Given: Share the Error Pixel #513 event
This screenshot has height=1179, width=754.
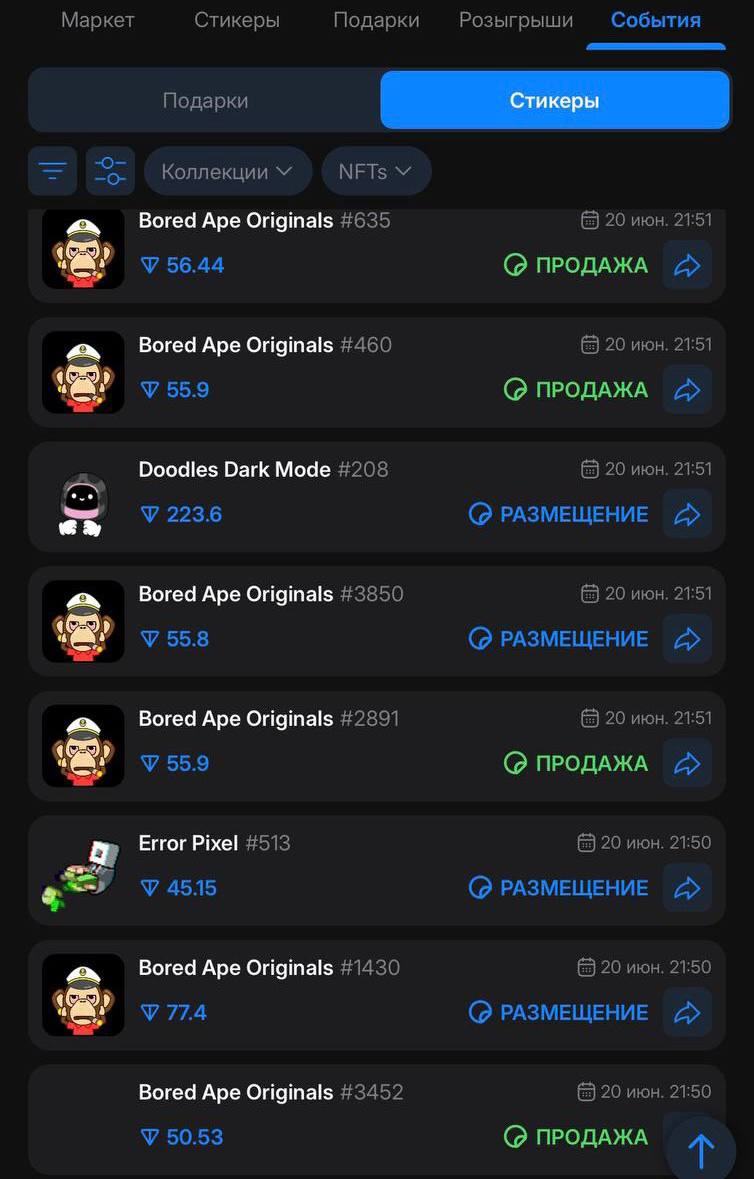Looking at the screenshot, I should (x=687, y=887).
